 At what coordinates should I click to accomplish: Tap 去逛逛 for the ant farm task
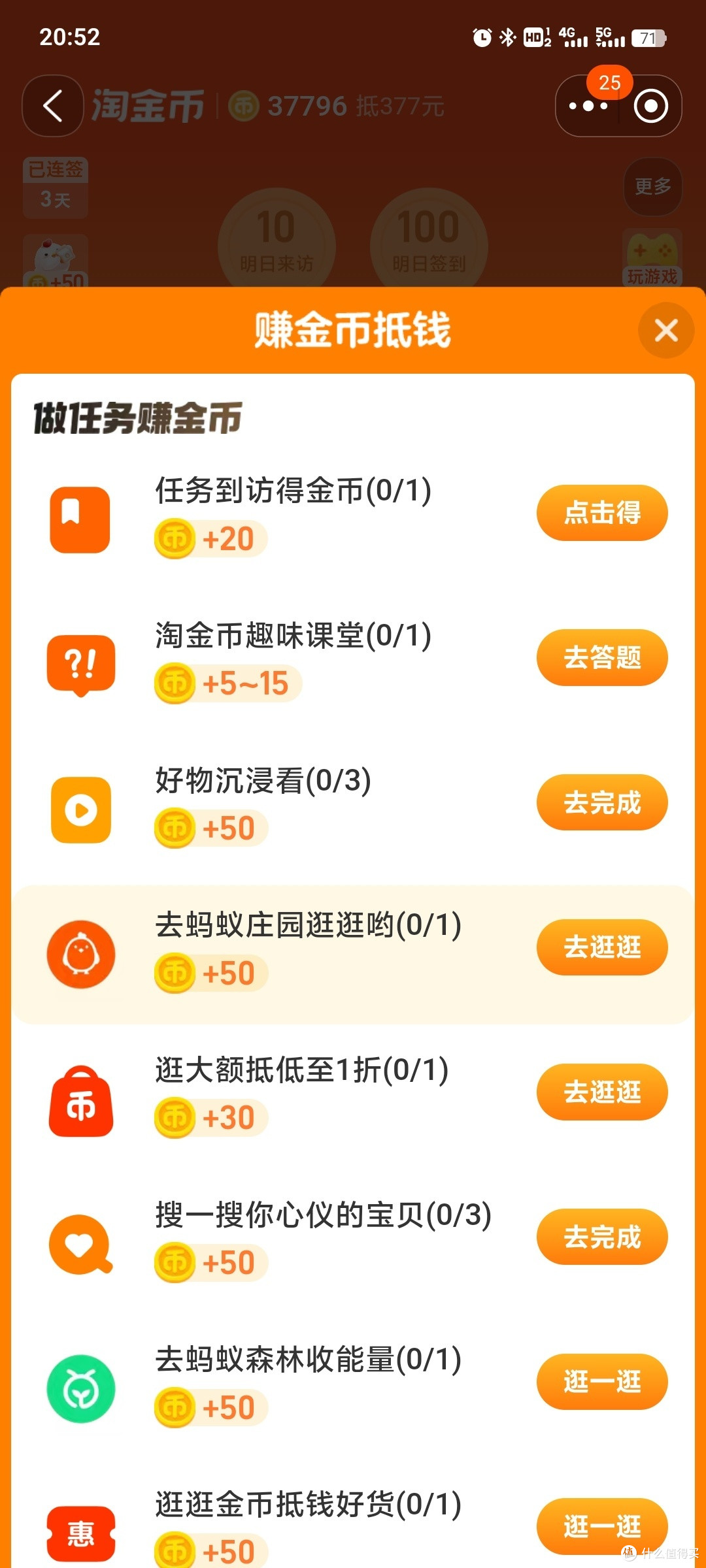tap(601, 947)
